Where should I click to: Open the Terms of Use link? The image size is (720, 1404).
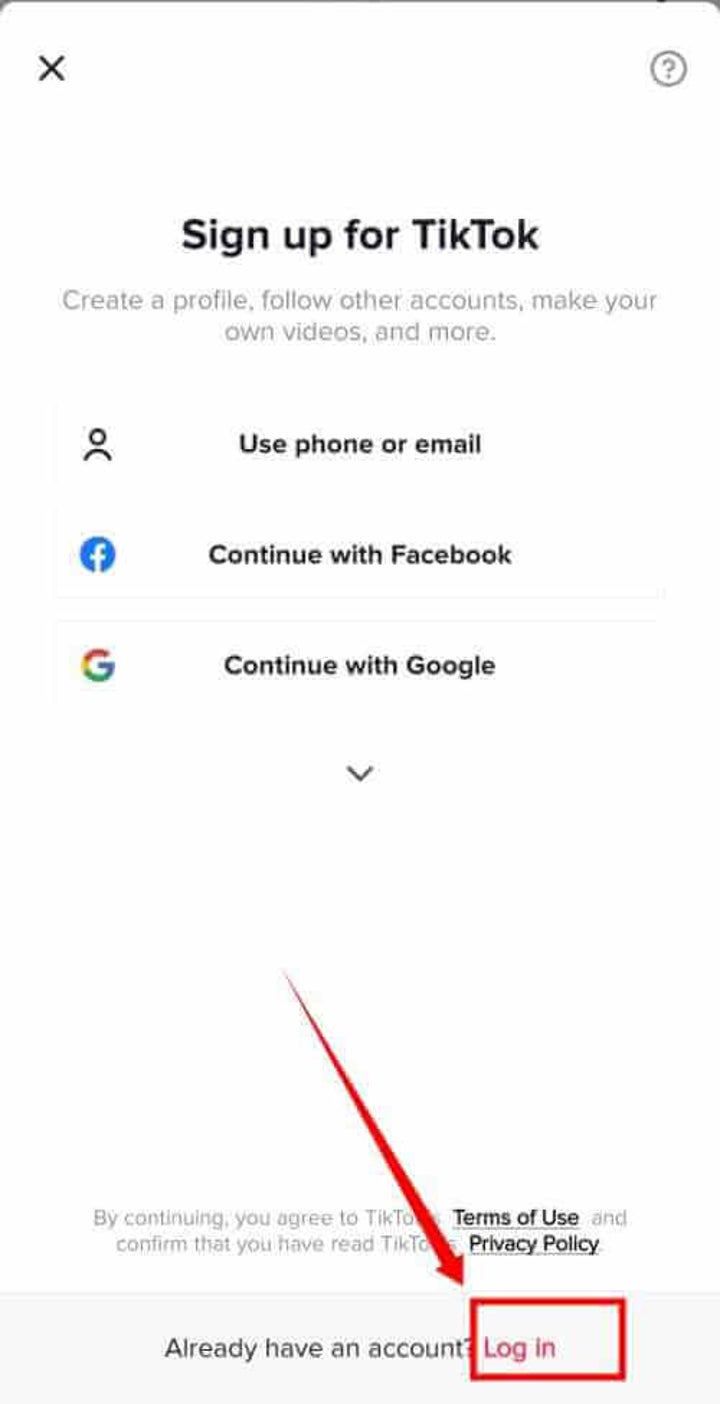click(516, 1218)
